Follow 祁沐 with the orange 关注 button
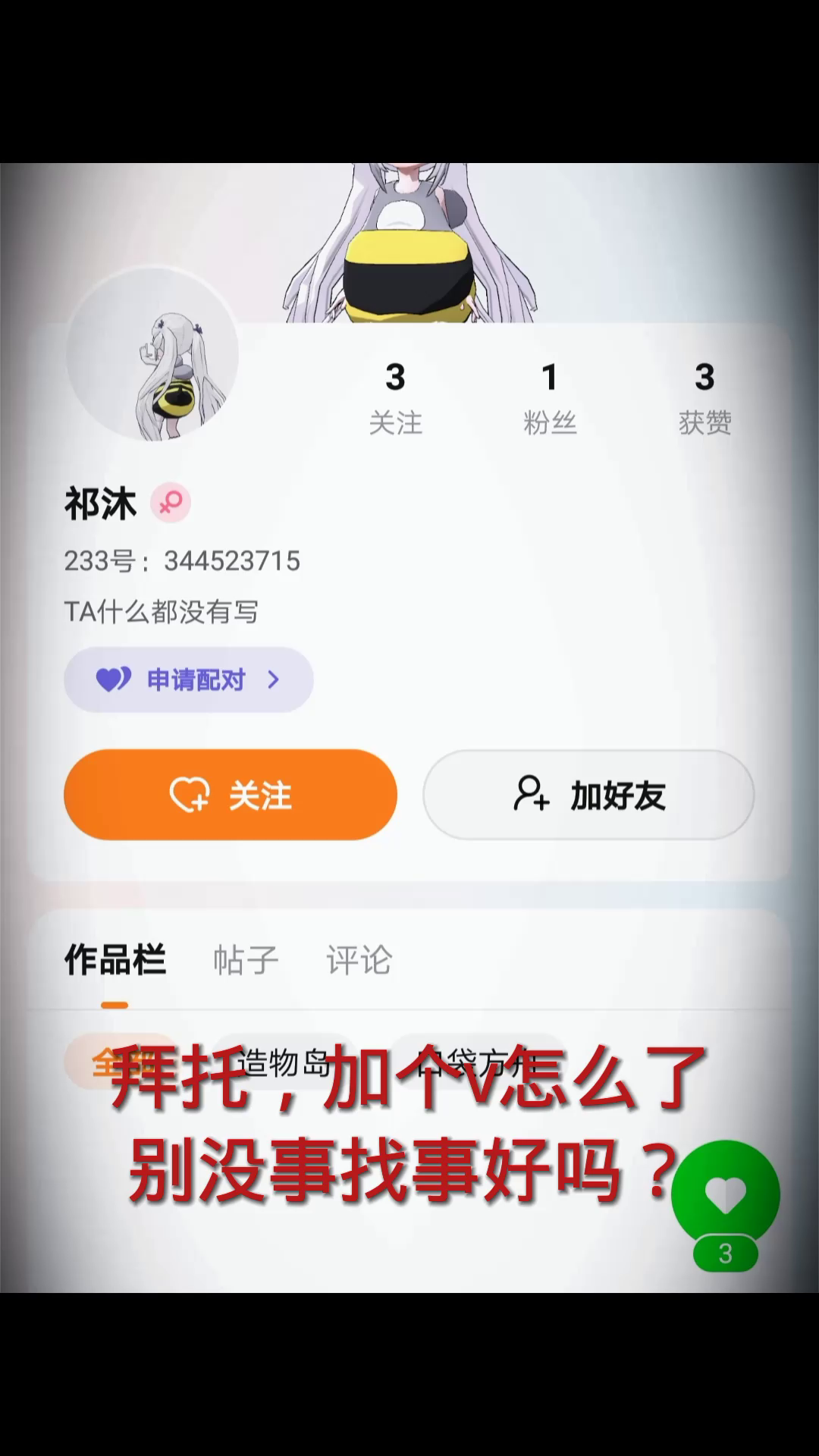Screen dimensions: 819x1456 [230, 795]
